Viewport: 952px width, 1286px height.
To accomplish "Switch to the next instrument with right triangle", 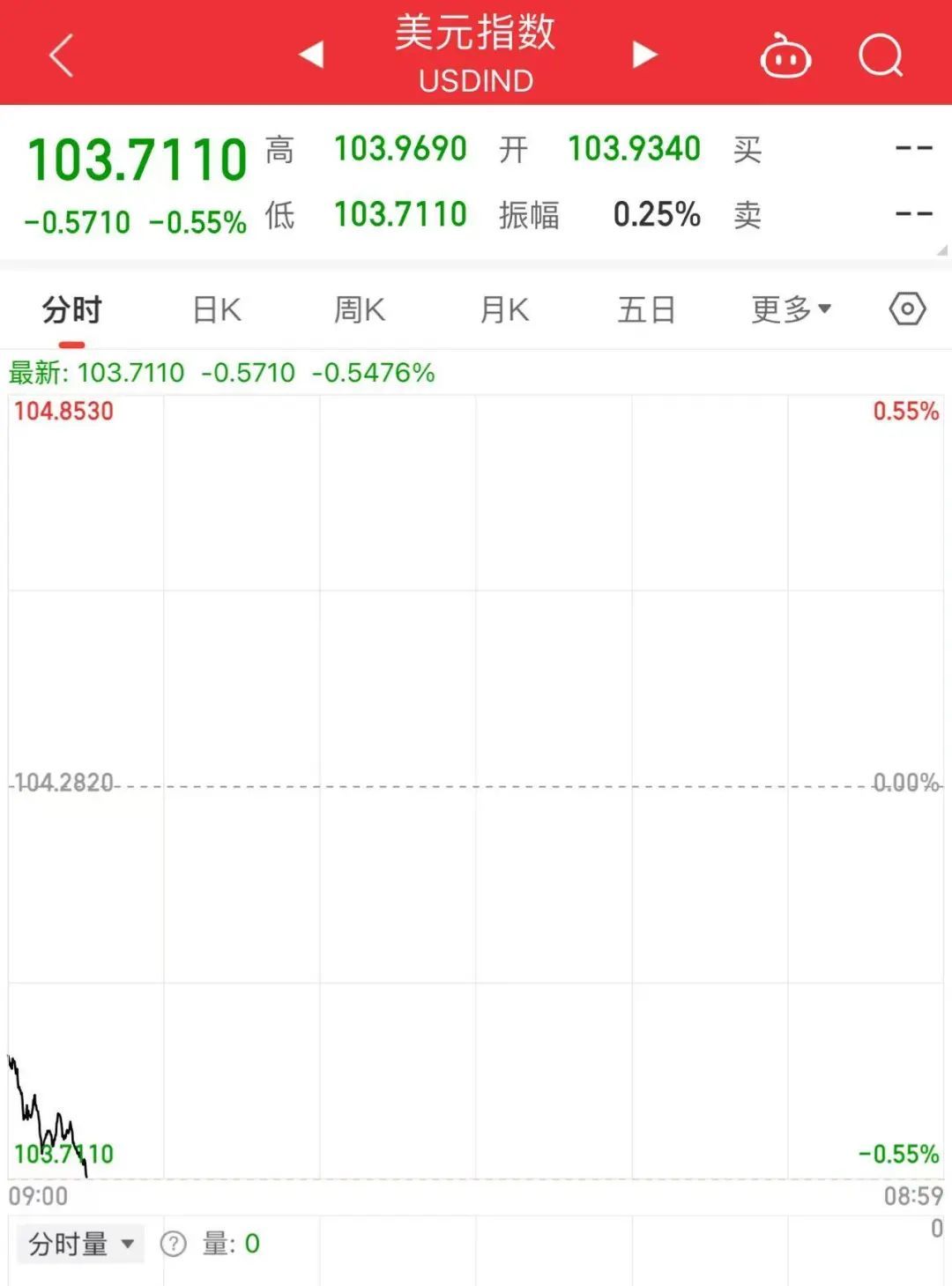I will [x=644, y=55].
